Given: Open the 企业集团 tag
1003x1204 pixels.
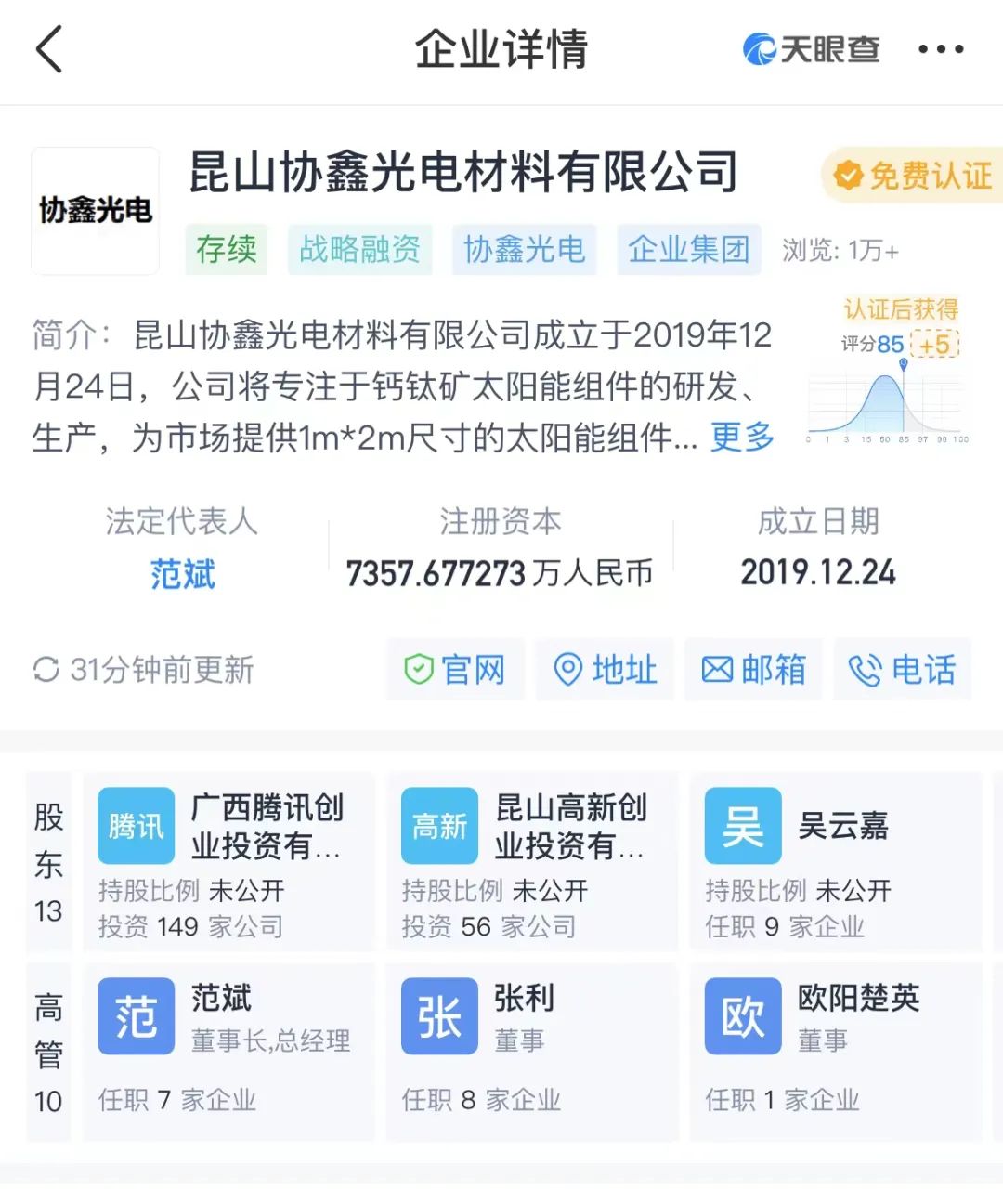Looking at the screenshot, I should click(688, 249).
